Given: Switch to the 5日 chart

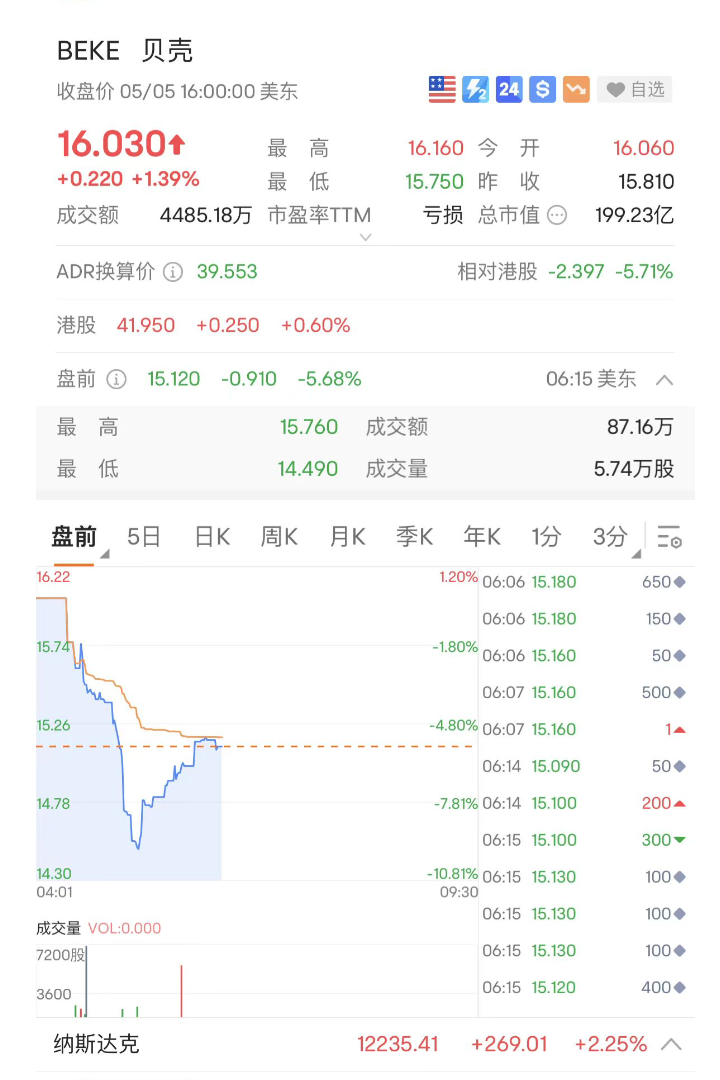Looking at the screenshot, I should (x=144, y=537).
